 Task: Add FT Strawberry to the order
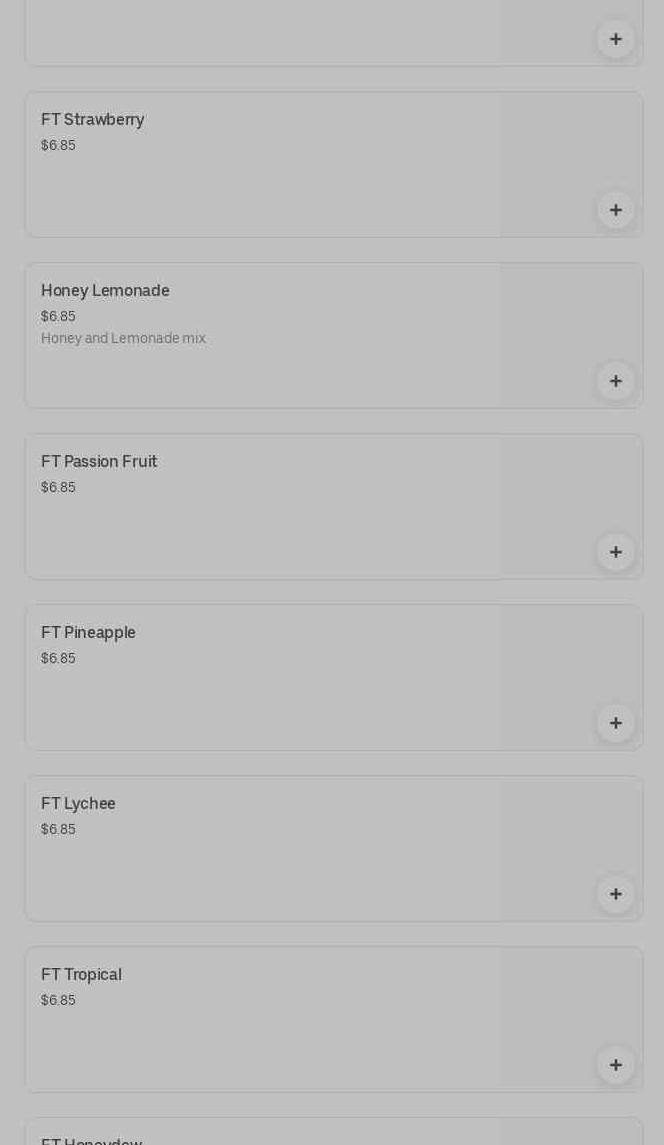point(615,210)
